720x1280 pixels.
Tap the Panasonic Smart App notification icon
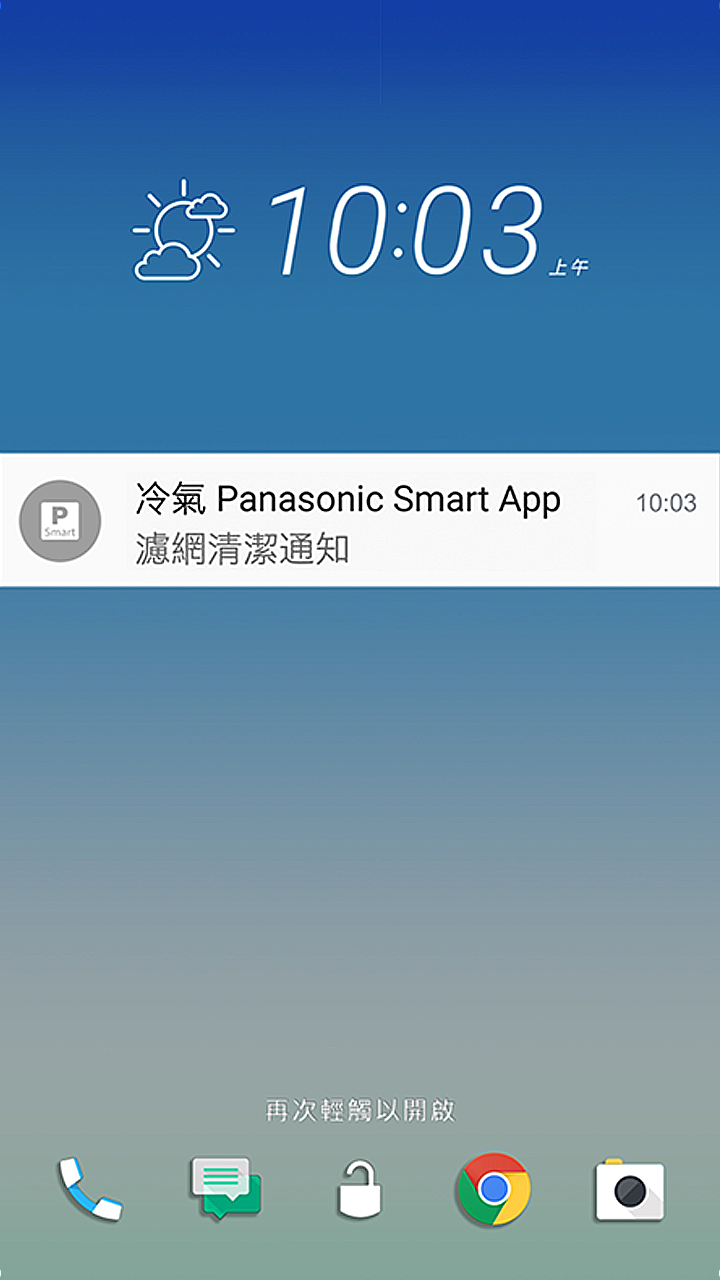pos(59,520)
